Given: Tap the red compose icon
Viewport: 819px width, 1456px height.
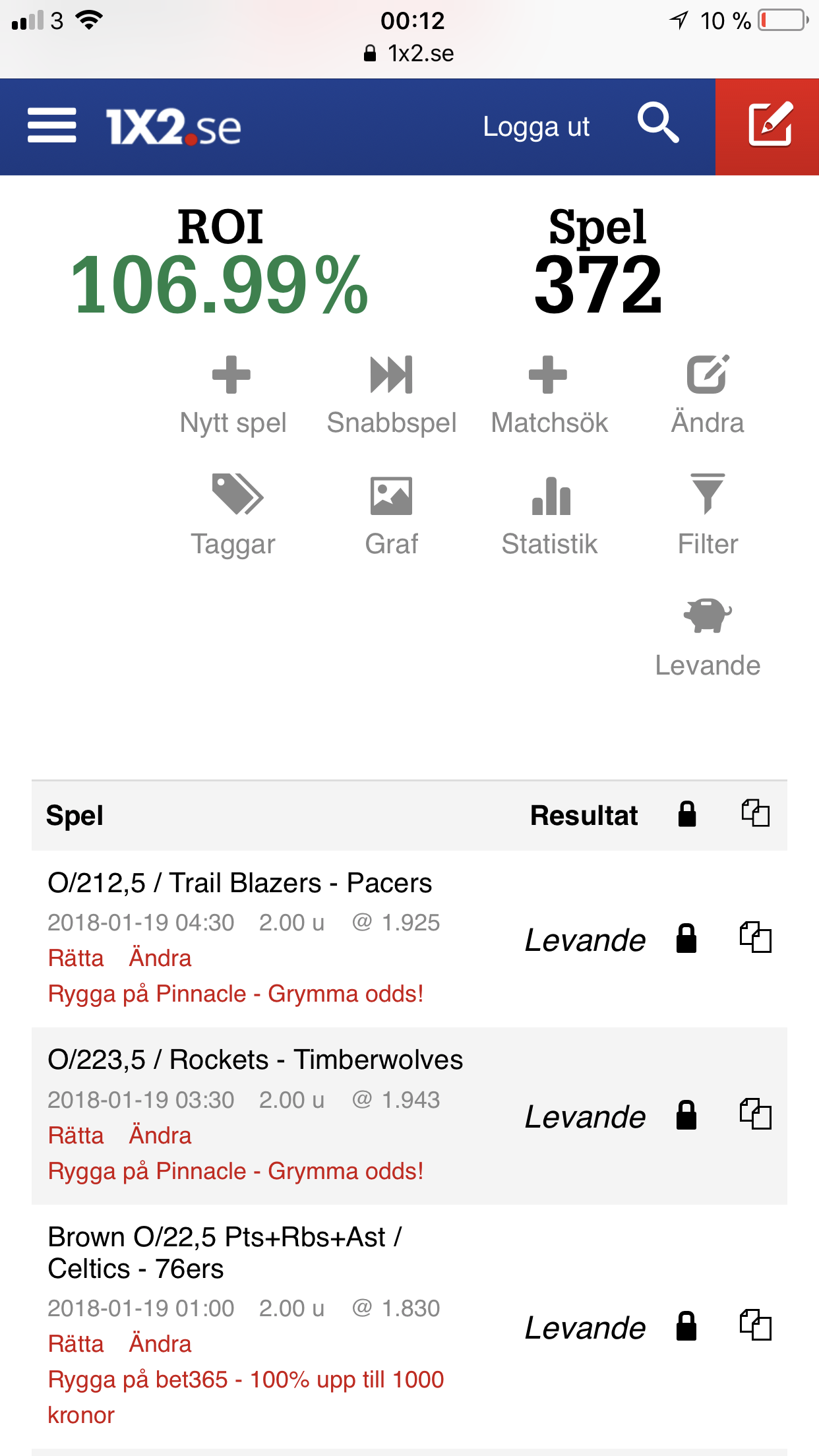Looking at the screenshot, I should click(768, 127).
